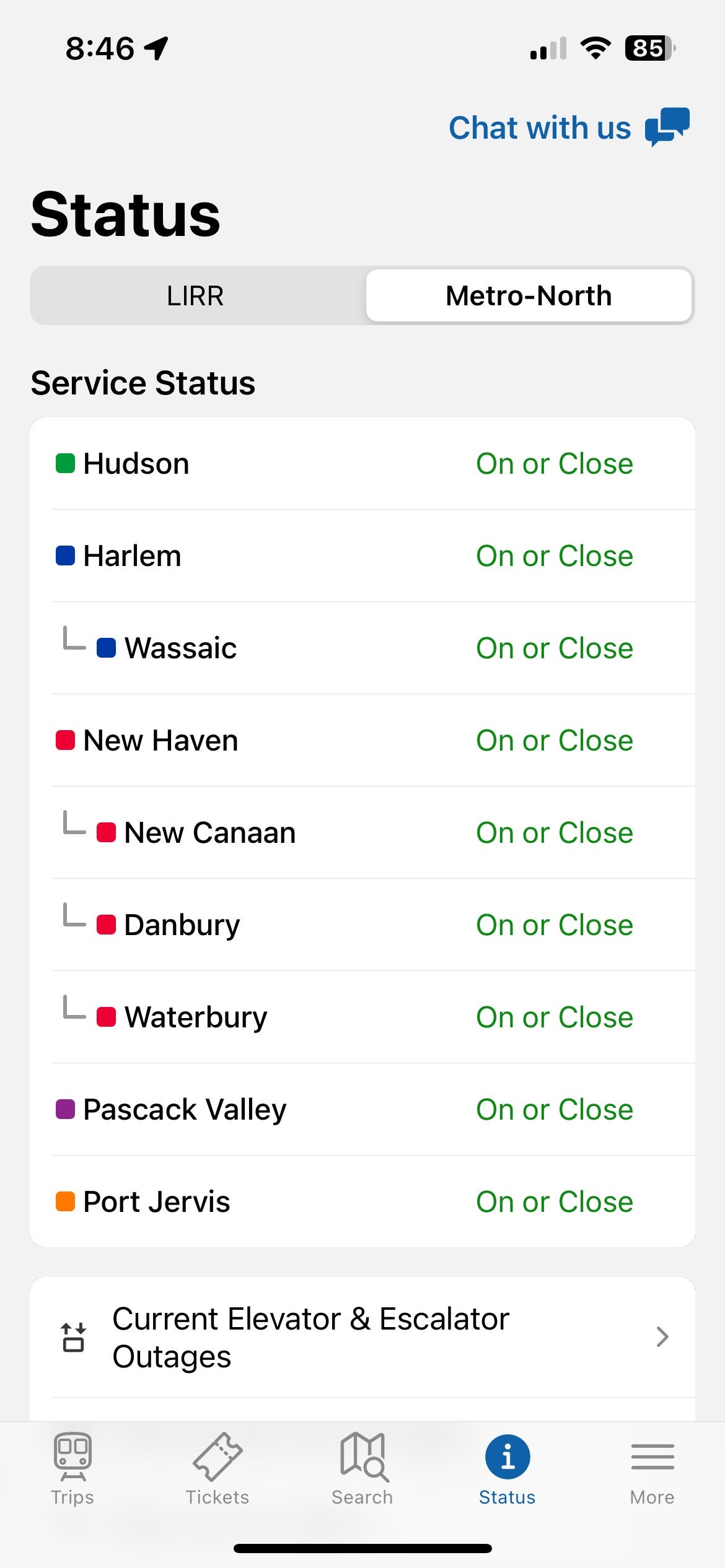Image resolution: width=725 pixels, height=1568 pixels.
Task: Select the Metro-North tab
Action: coord(529,295)
